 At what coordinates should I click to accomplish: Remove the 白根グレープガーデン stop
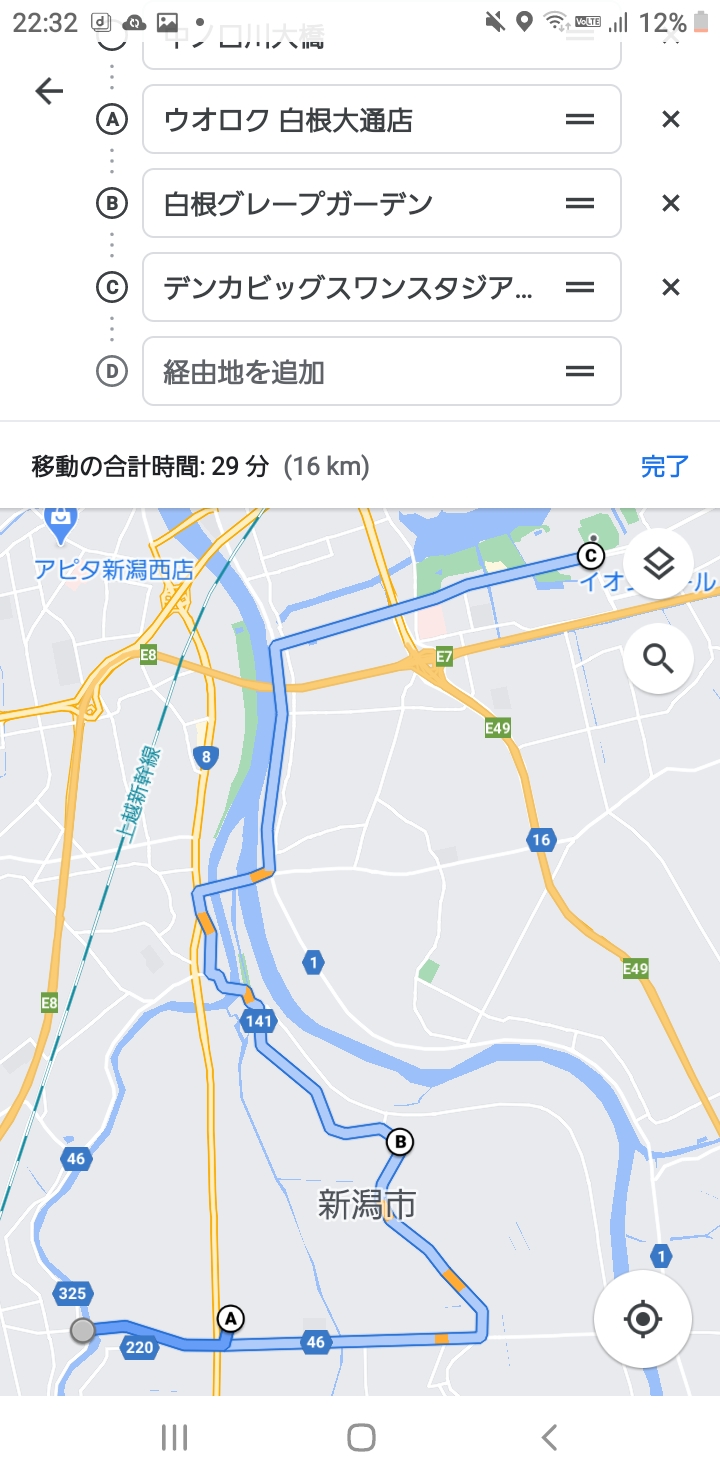click(x=671, y=204)
